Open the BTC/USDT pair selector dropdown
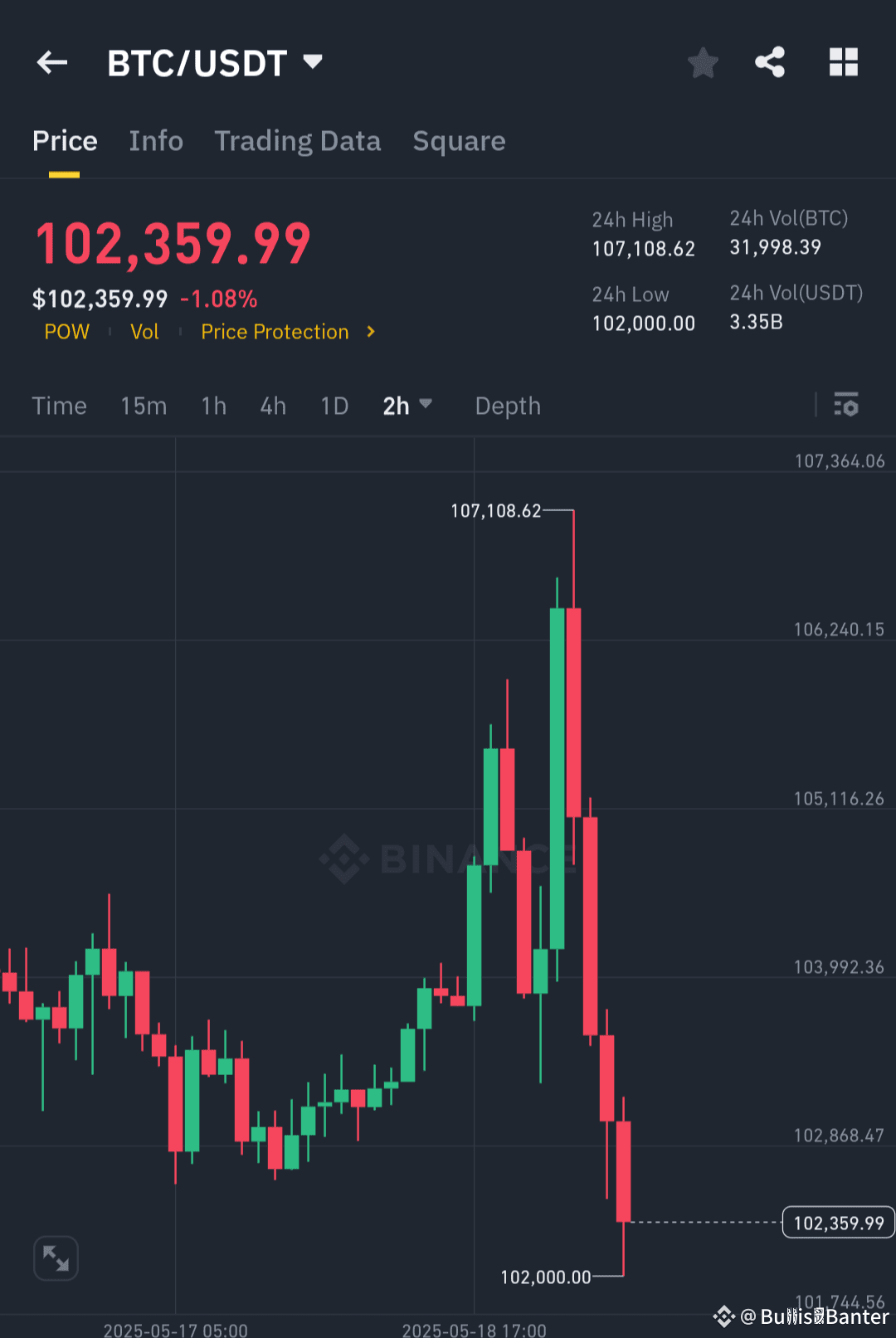Image resolution: width=896 pixels, height=1338 pixels. (216, 62)
